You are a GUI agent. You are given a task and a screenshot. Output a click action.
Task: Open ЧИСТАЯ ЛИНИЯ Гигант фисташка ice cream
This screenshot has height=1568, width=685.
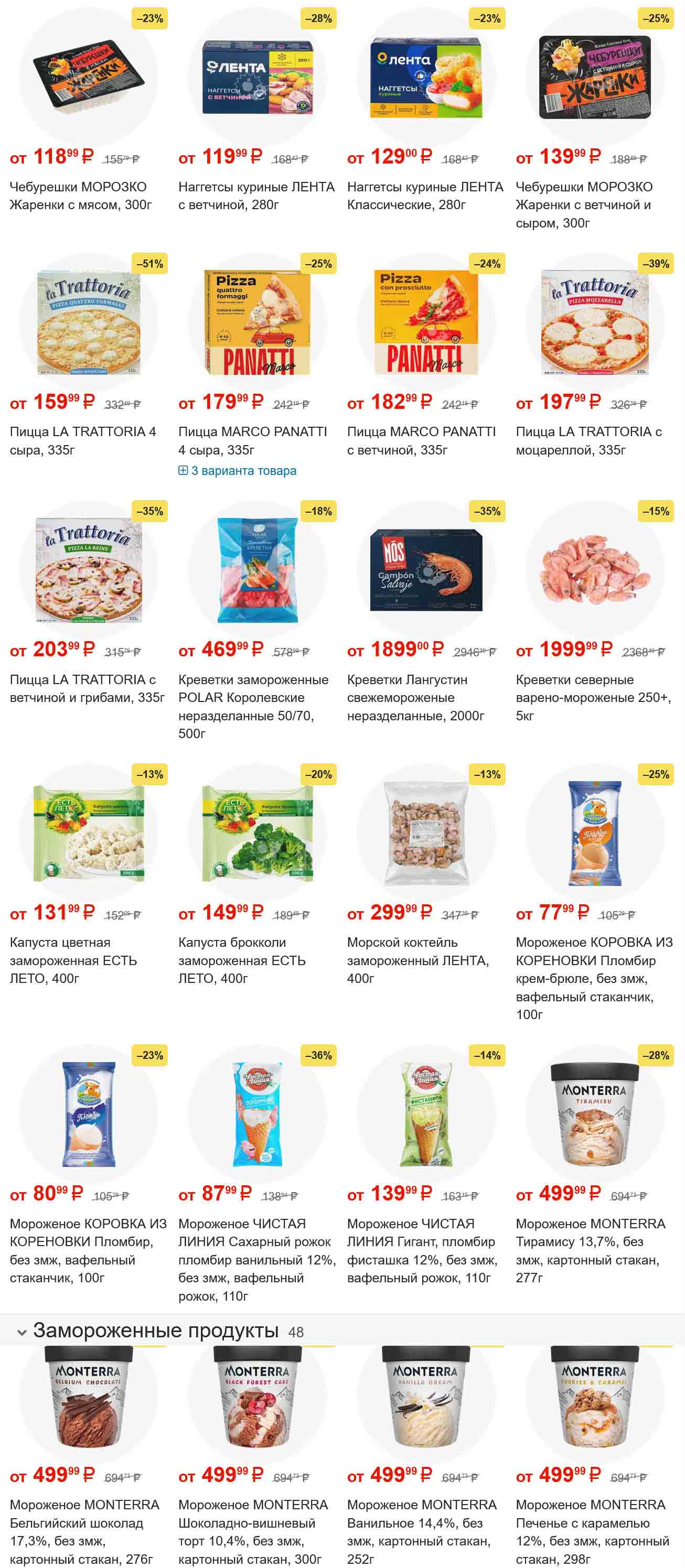click(x=422, y=1250)
